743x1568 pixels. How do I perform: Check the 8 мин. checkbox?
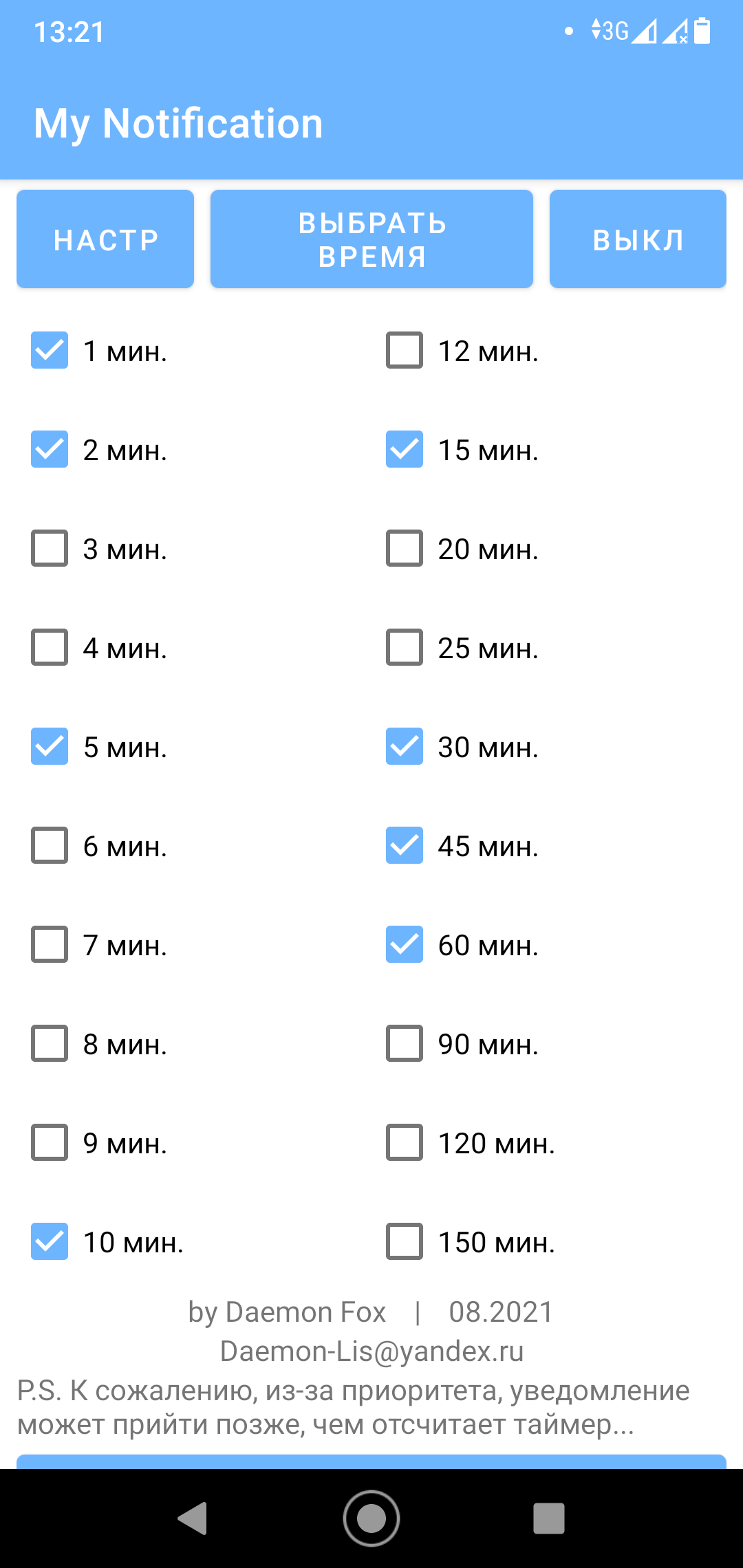pyautogui.click(x=50, y=1044)
